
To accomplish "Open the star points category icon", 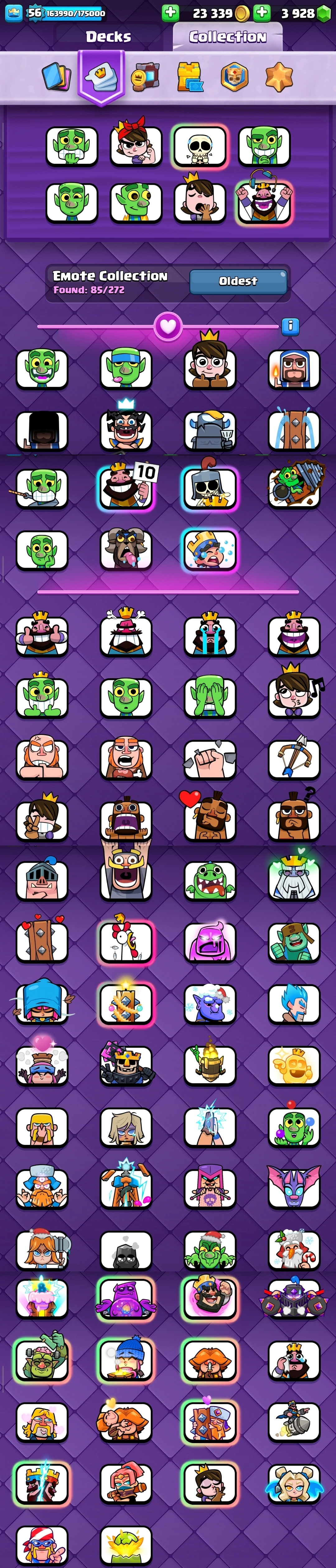I will point(279,77).
